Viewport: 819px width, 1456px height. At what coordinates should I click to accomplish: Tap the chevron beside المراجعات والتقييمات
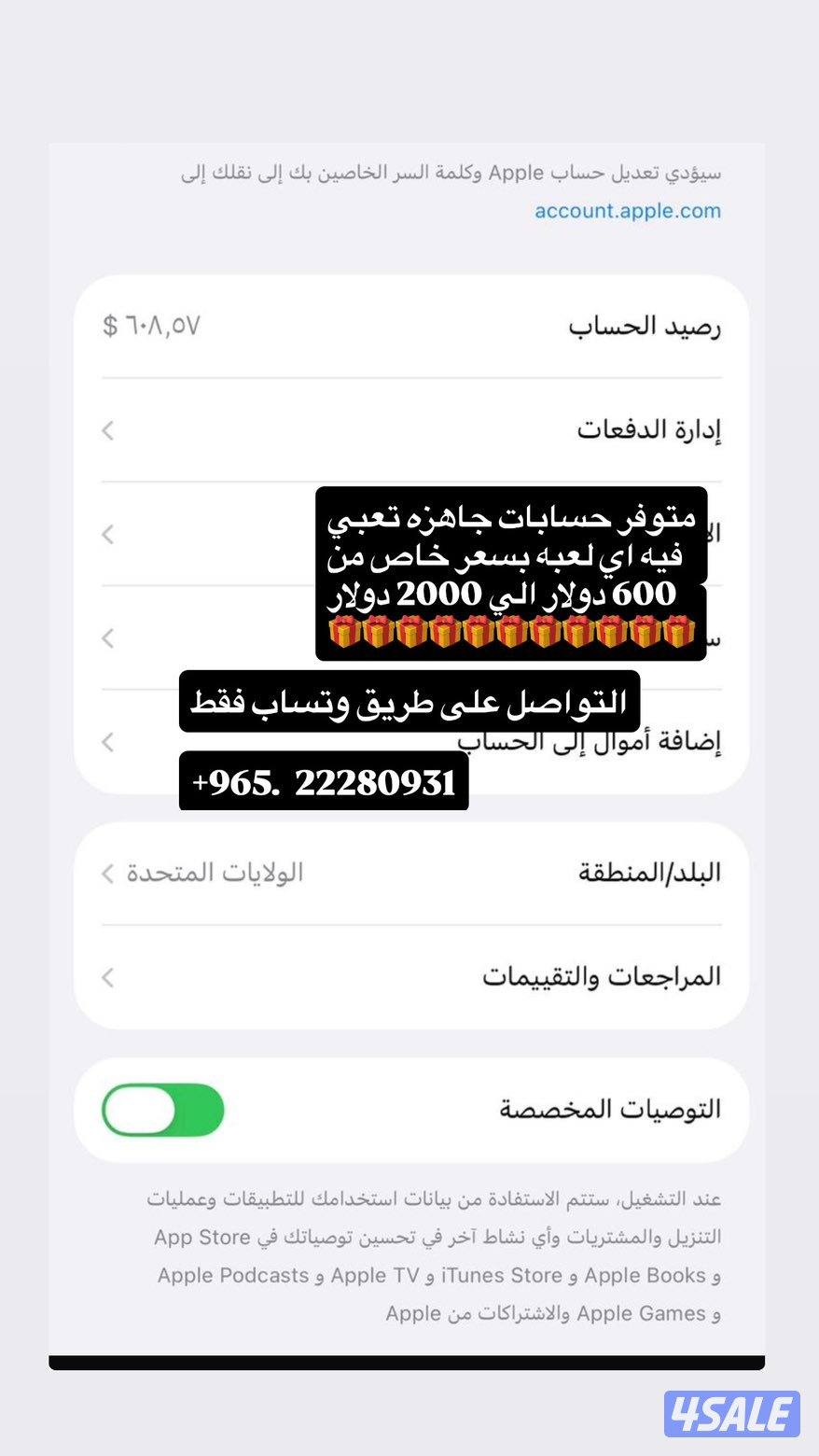coord(107,976)
